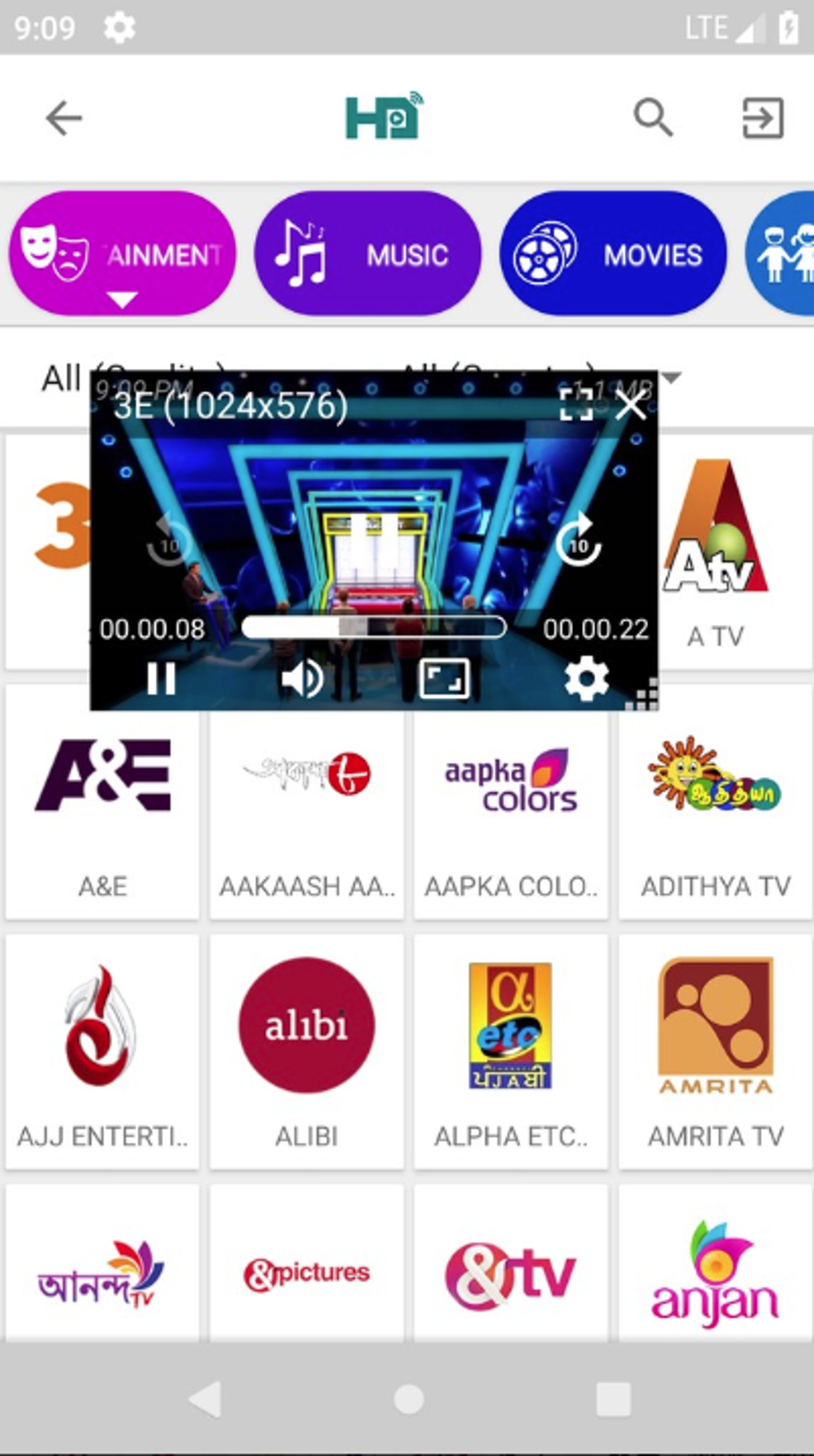Open player settings gear
The height and width of the screenshot is (1456, 814).
tap(587, 679)
